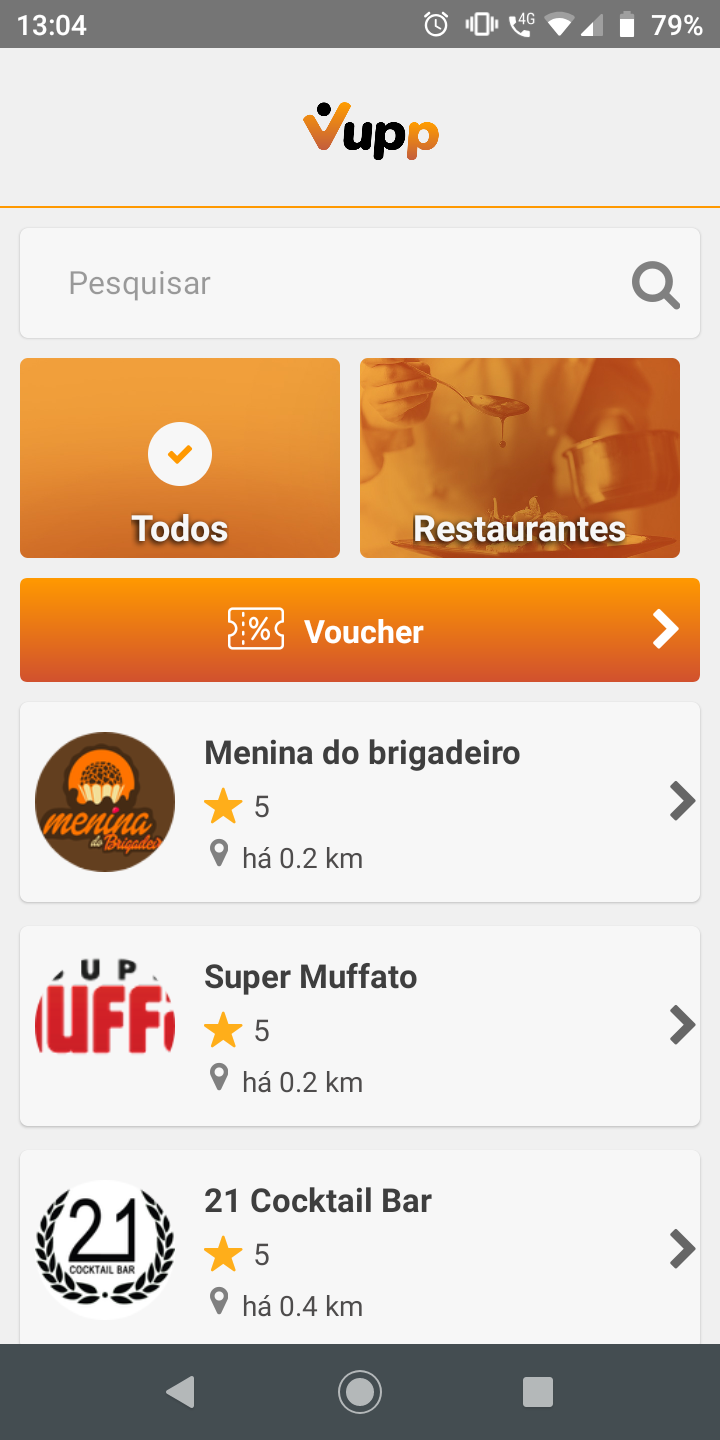Tap the star rating for Super Muffato

(x=222, y=1029)
